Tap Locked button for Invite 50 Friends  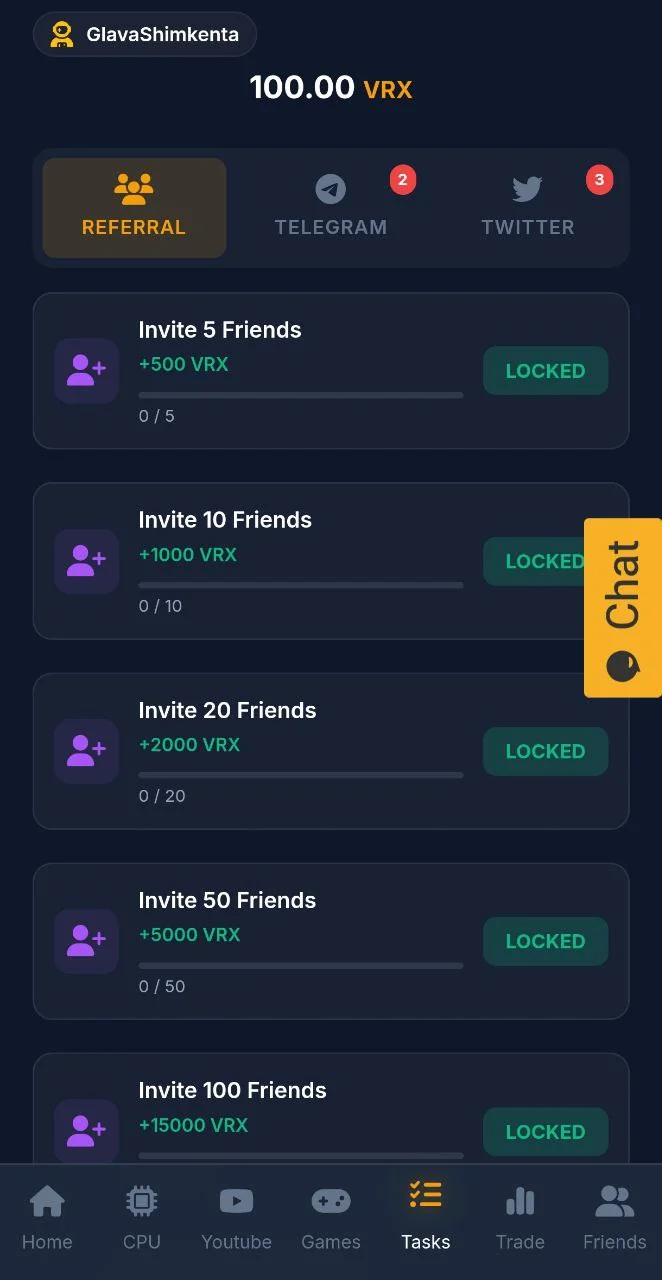(545, 941)
